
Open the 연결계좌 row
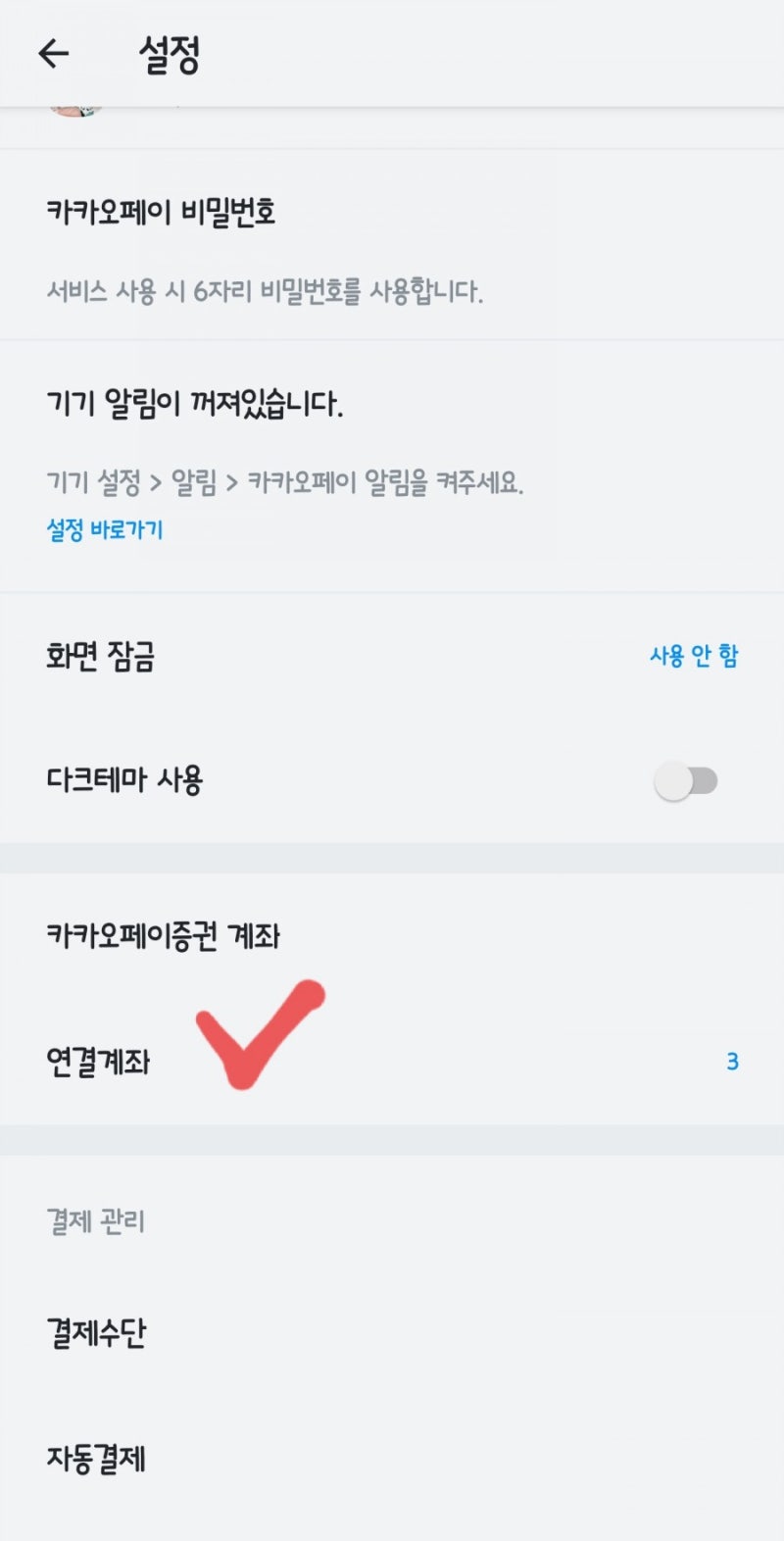coord(392,1062)
